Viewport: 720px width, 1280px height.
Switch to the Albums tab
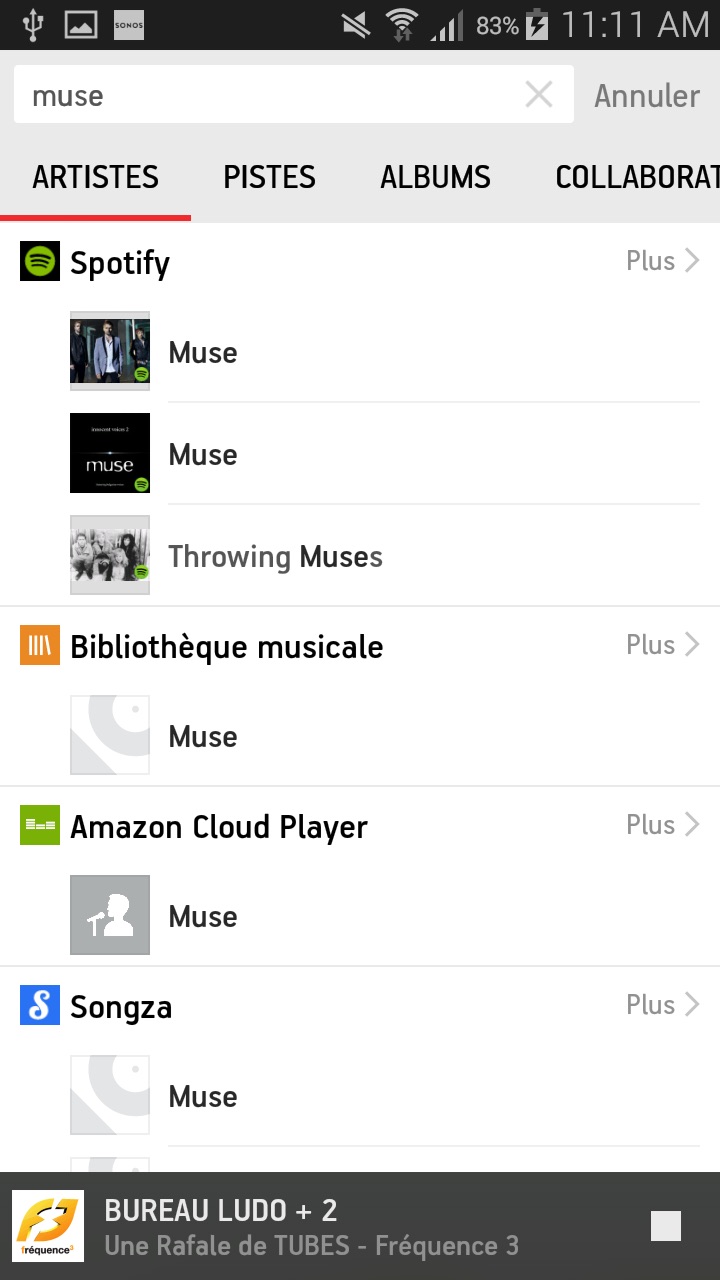coord(435,178)
